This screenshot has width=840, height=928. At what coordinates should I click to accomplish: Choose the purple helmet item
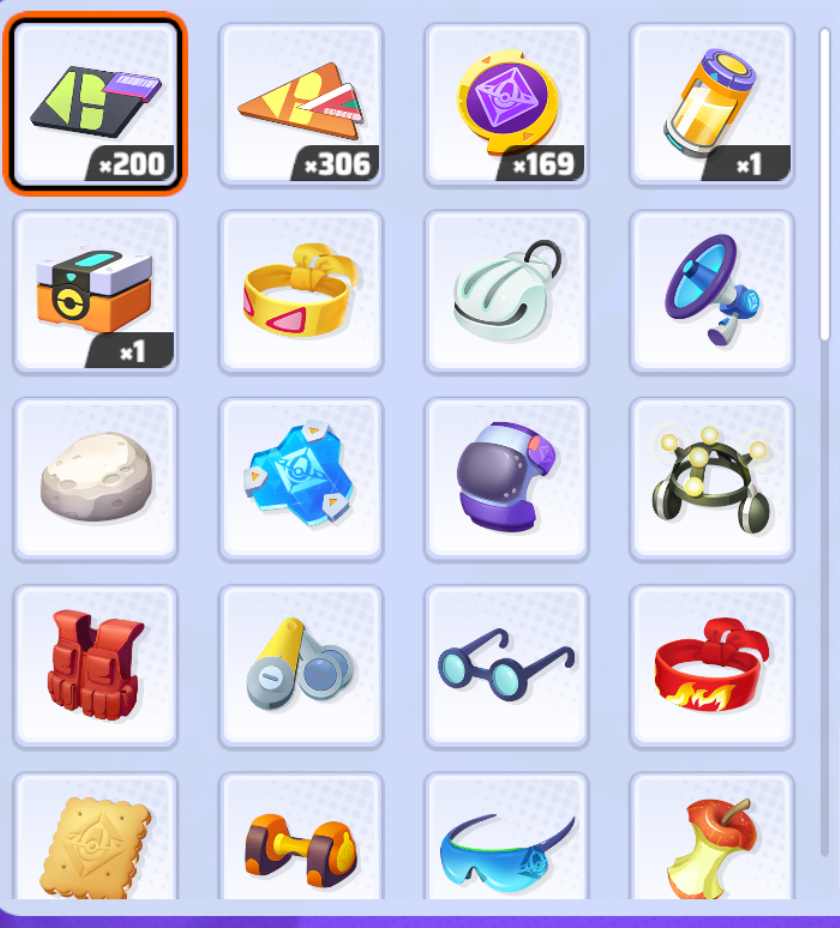[507, 479]
